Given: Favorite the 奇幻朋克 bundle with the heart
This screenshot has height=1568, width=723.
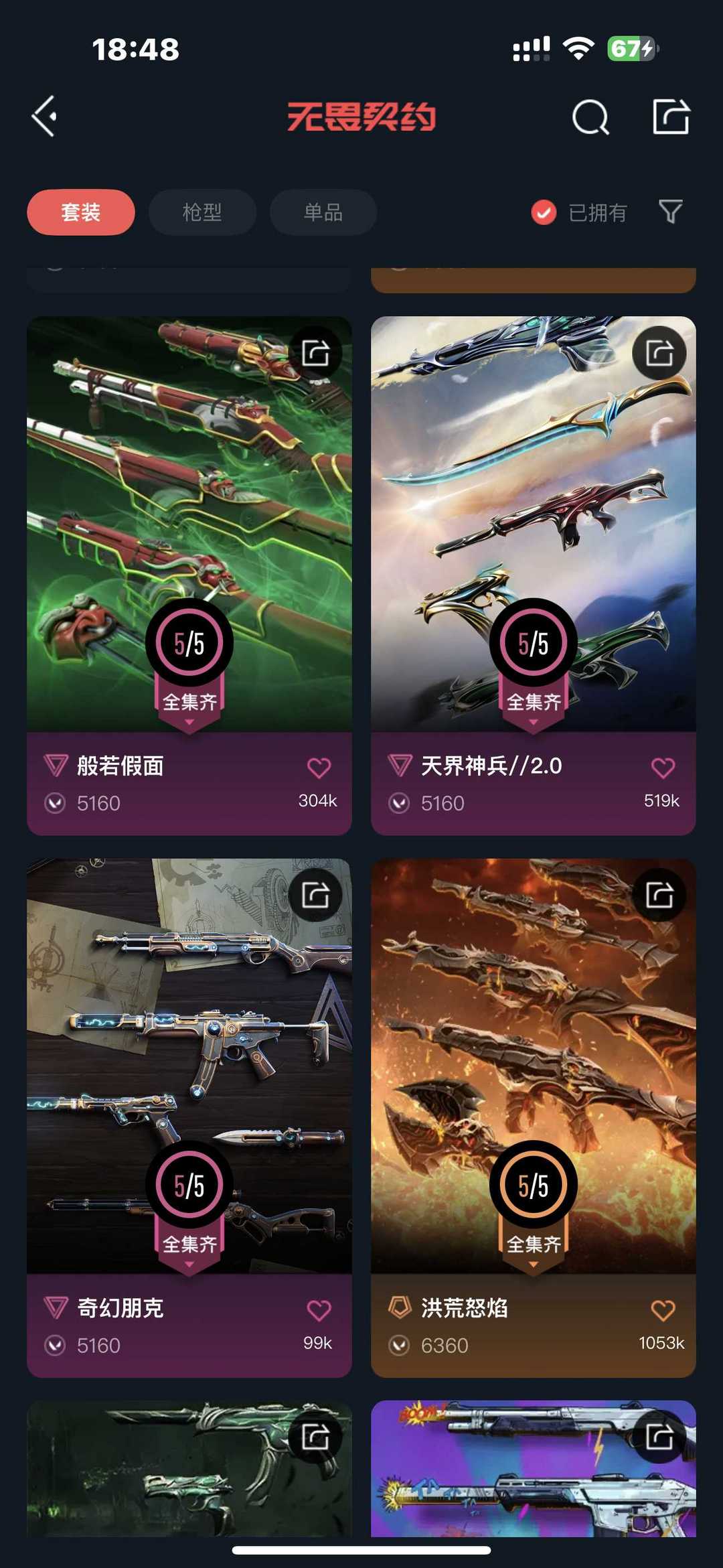Looking at the screenshot, I should pyautogui.click(x=319, y=1310).
